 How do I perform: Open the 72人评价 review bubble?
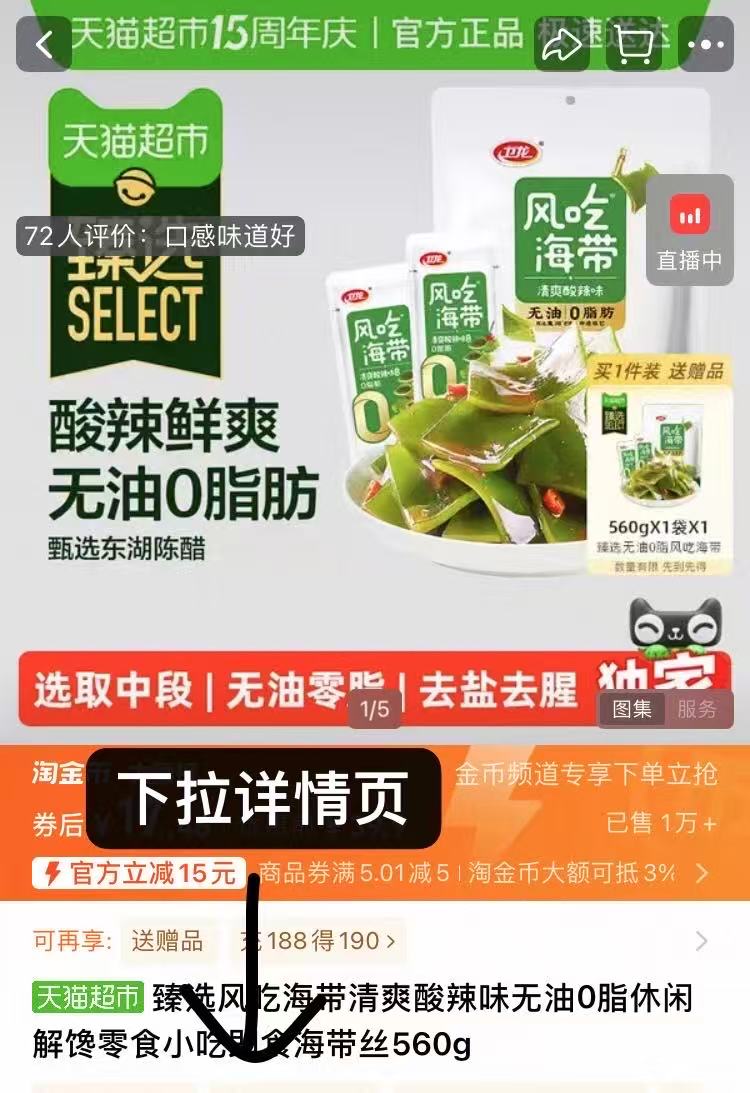pos(161,236)
